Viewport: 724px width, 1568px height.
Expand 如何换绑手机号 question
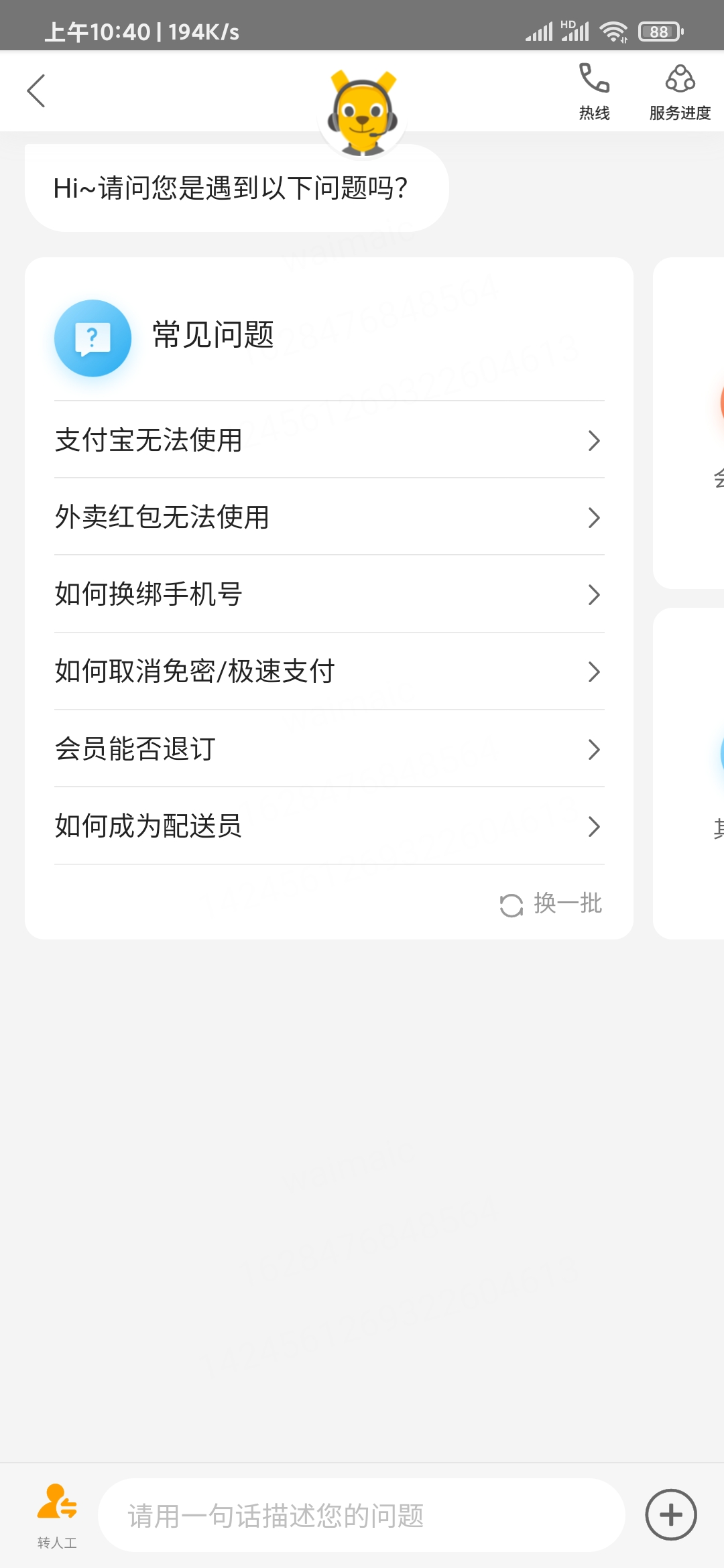[328, 594]
